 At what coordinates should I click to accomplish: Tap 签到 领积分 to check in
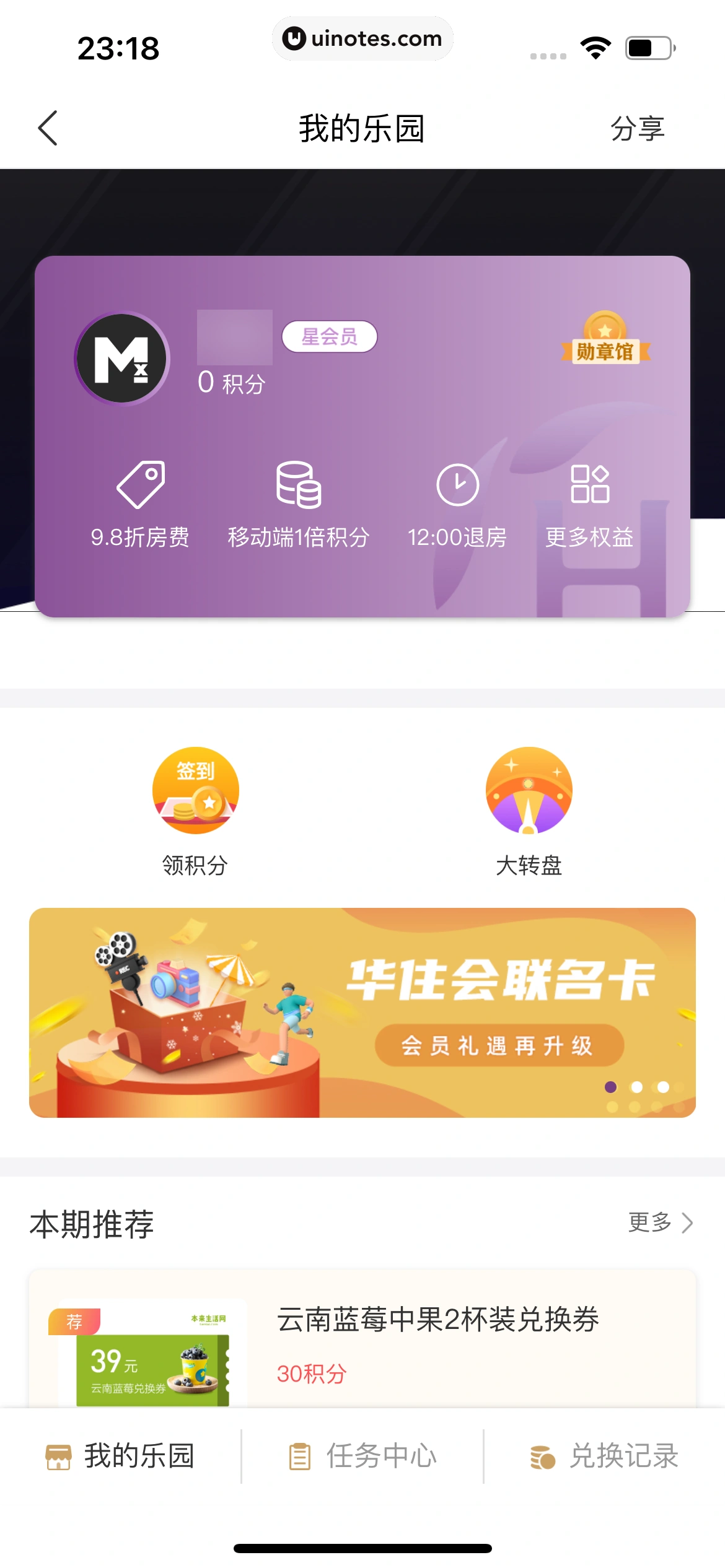(195, 810)
